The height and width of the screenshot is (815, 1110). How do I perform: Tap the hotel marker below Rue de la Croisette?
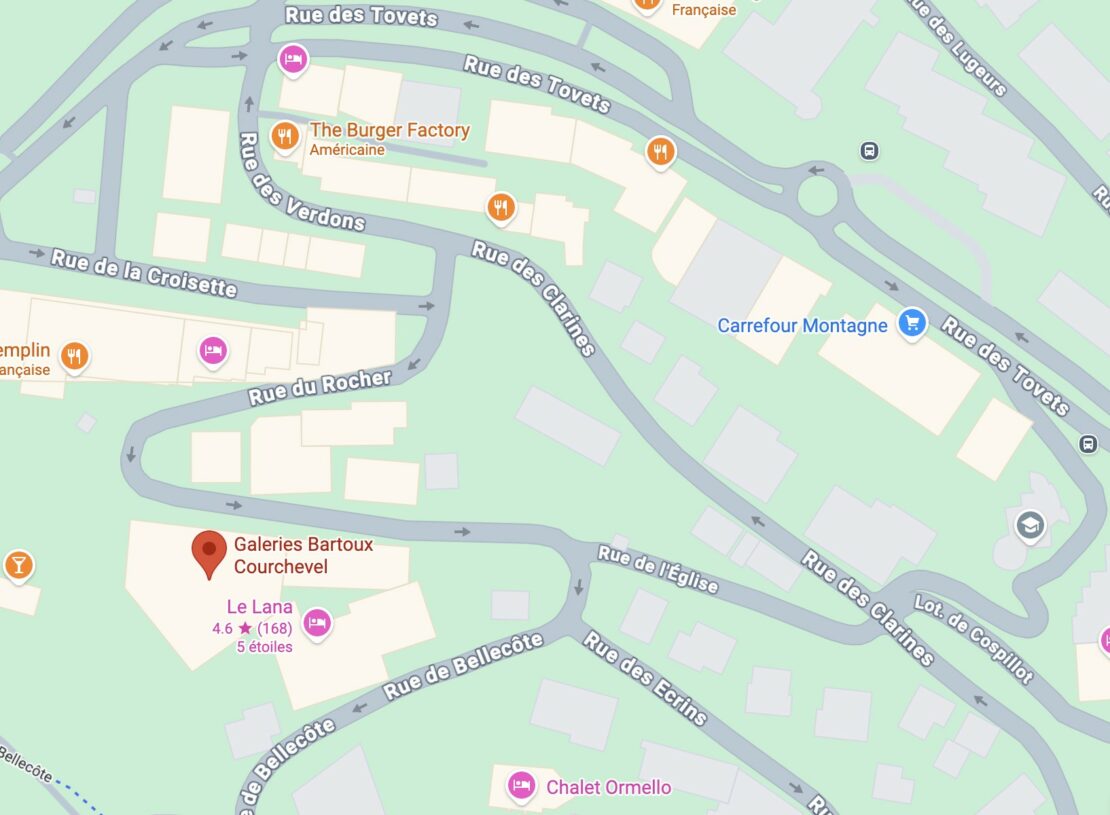[212, 350]
